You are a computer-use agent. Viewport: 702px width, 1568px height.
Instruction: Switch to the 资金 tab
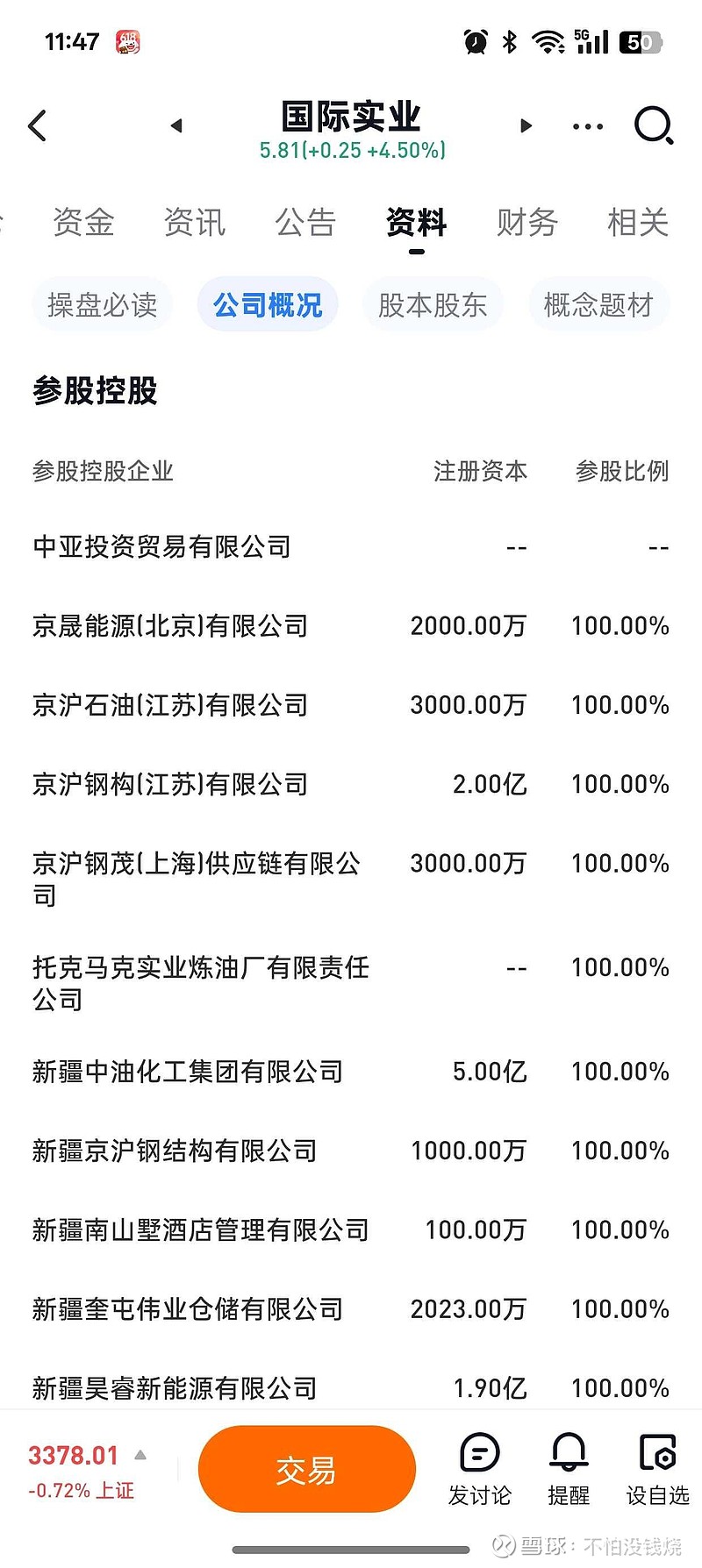pyautogui.click(x=83, y=222)
